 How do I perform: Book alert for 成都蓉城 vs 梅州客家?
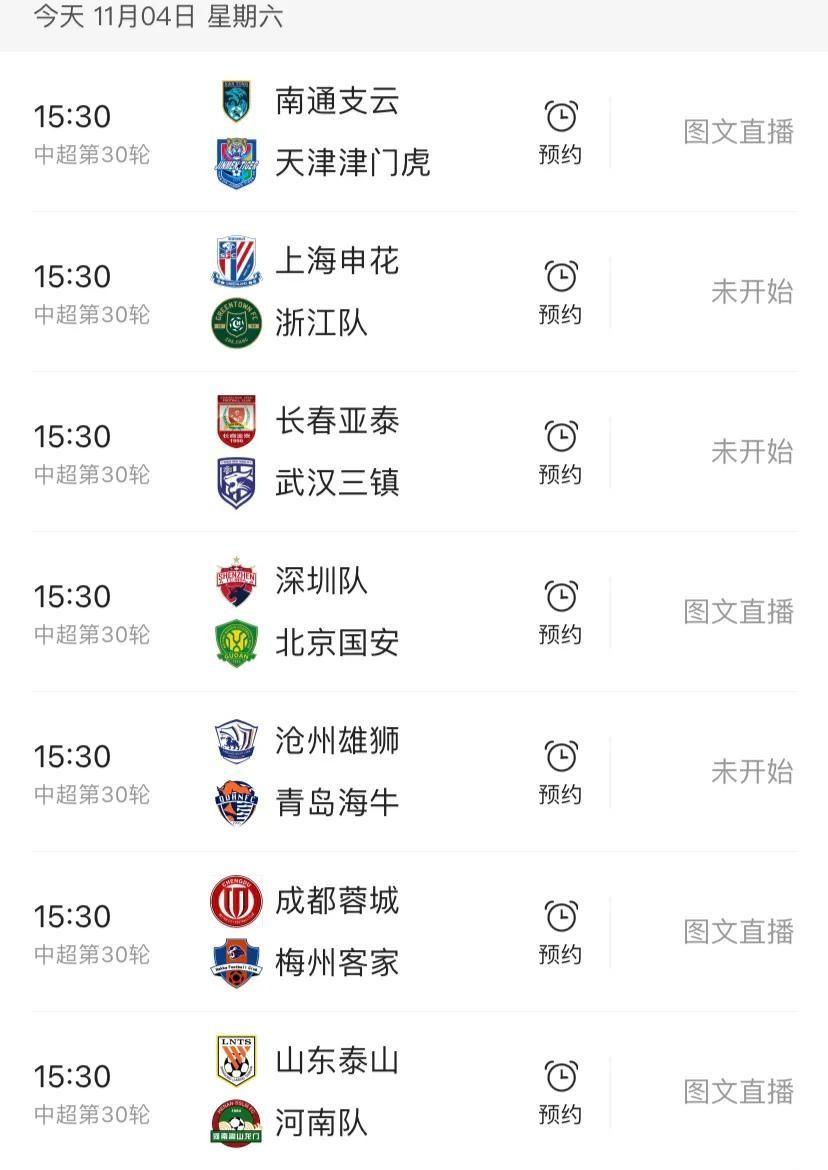click(560, 931)
